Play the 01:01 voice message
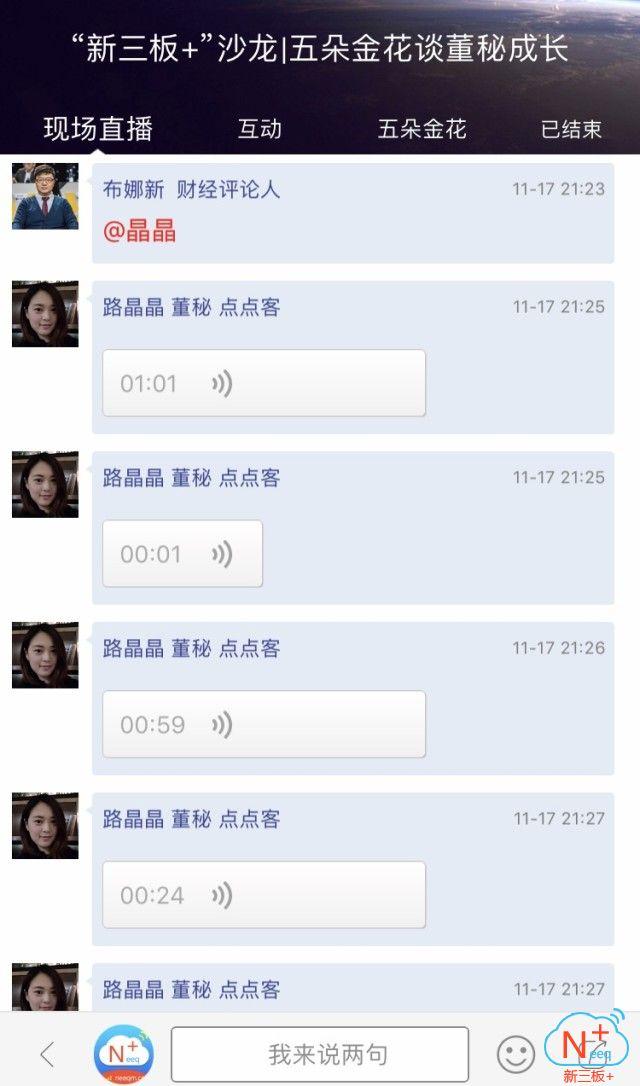 264,383
